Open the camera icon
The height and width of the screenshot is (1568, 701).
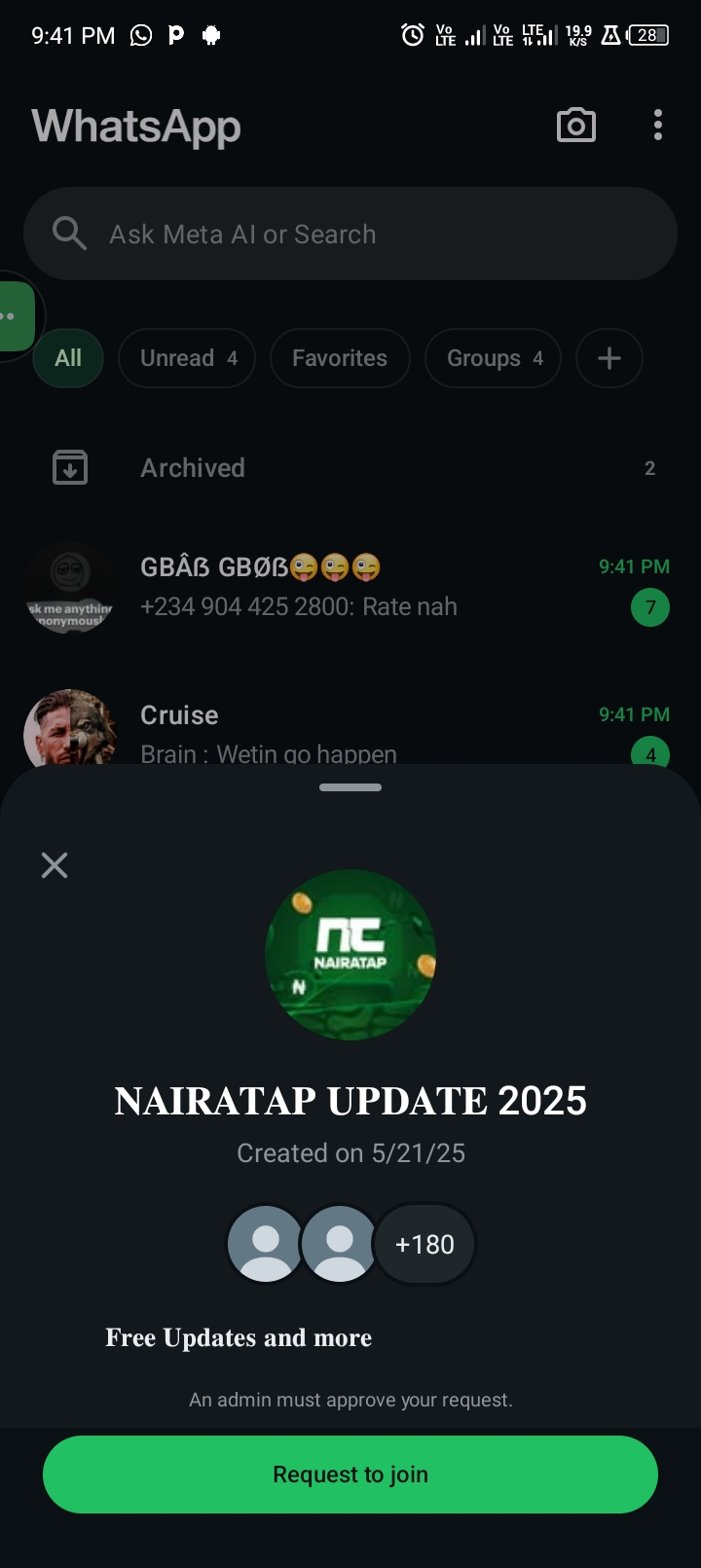point(575,126)
